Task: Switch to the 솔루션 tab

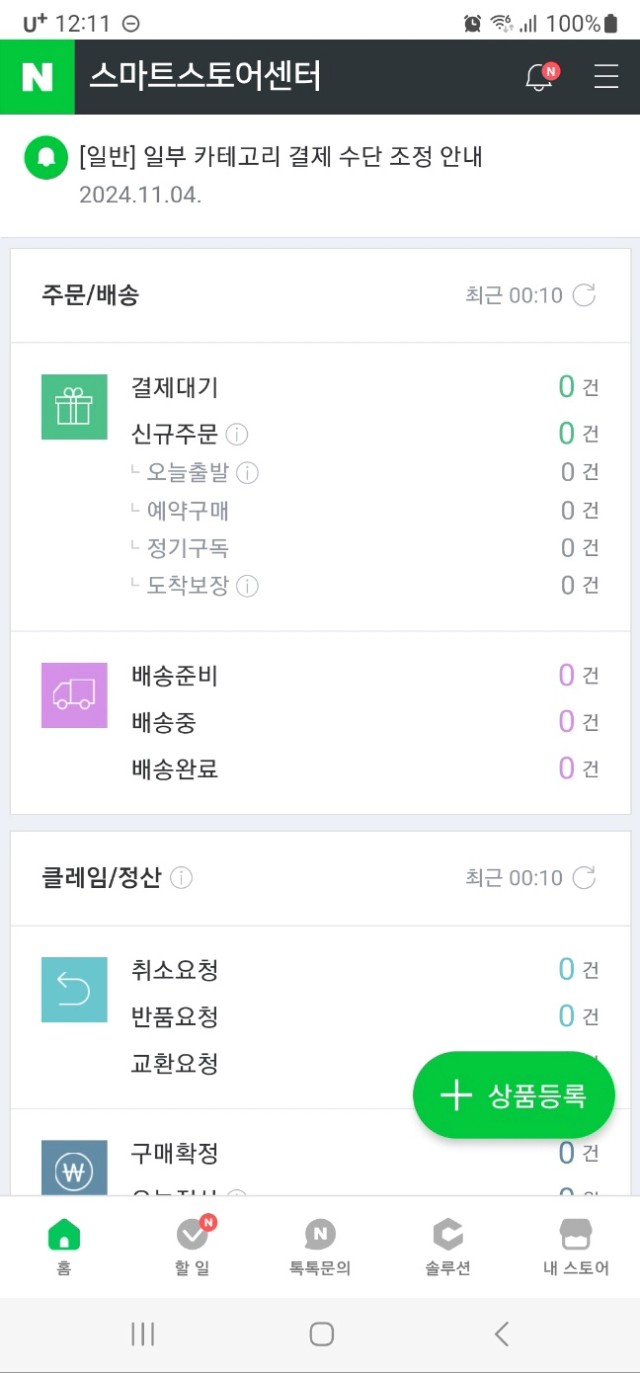Action: [447, 1246]
